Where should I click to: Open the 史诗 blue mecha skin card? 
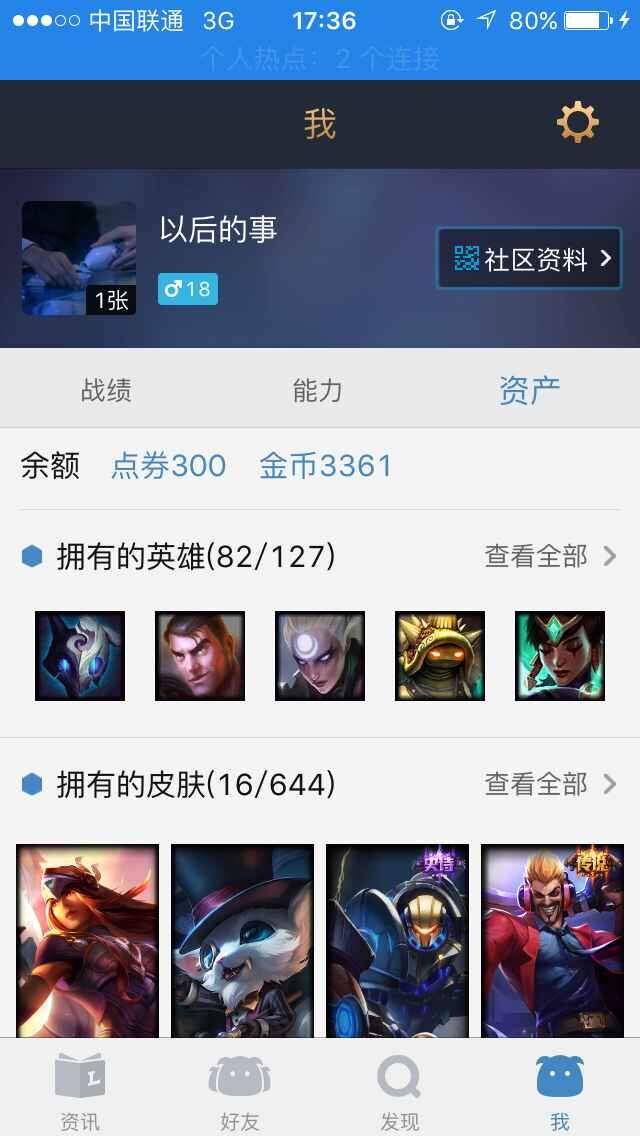click(x=398, y=940)
